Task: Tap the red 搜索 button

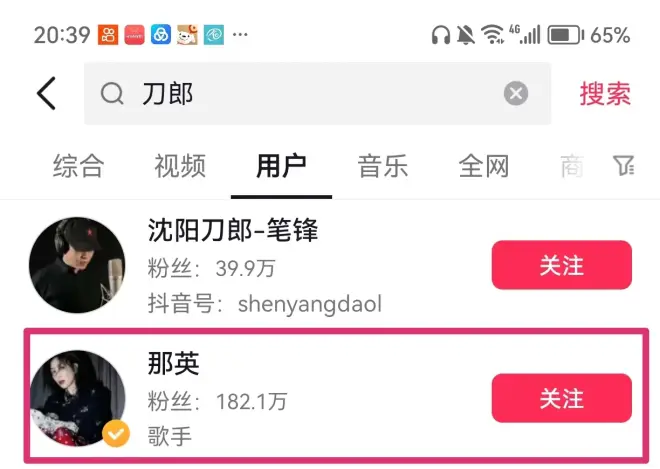Action: (605, 94)
